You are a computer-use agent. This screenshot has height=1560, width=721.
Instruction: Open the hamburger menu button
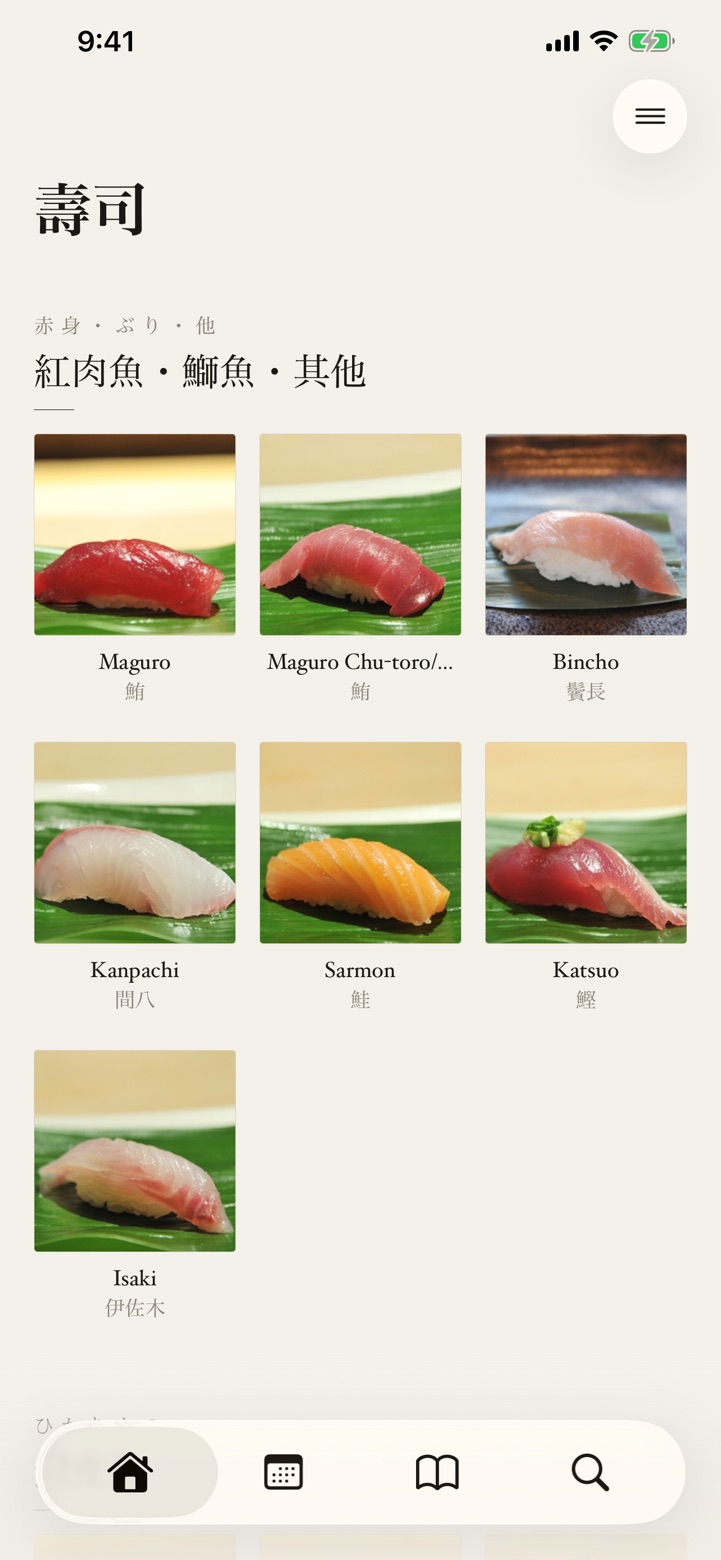tap(650, 116)
